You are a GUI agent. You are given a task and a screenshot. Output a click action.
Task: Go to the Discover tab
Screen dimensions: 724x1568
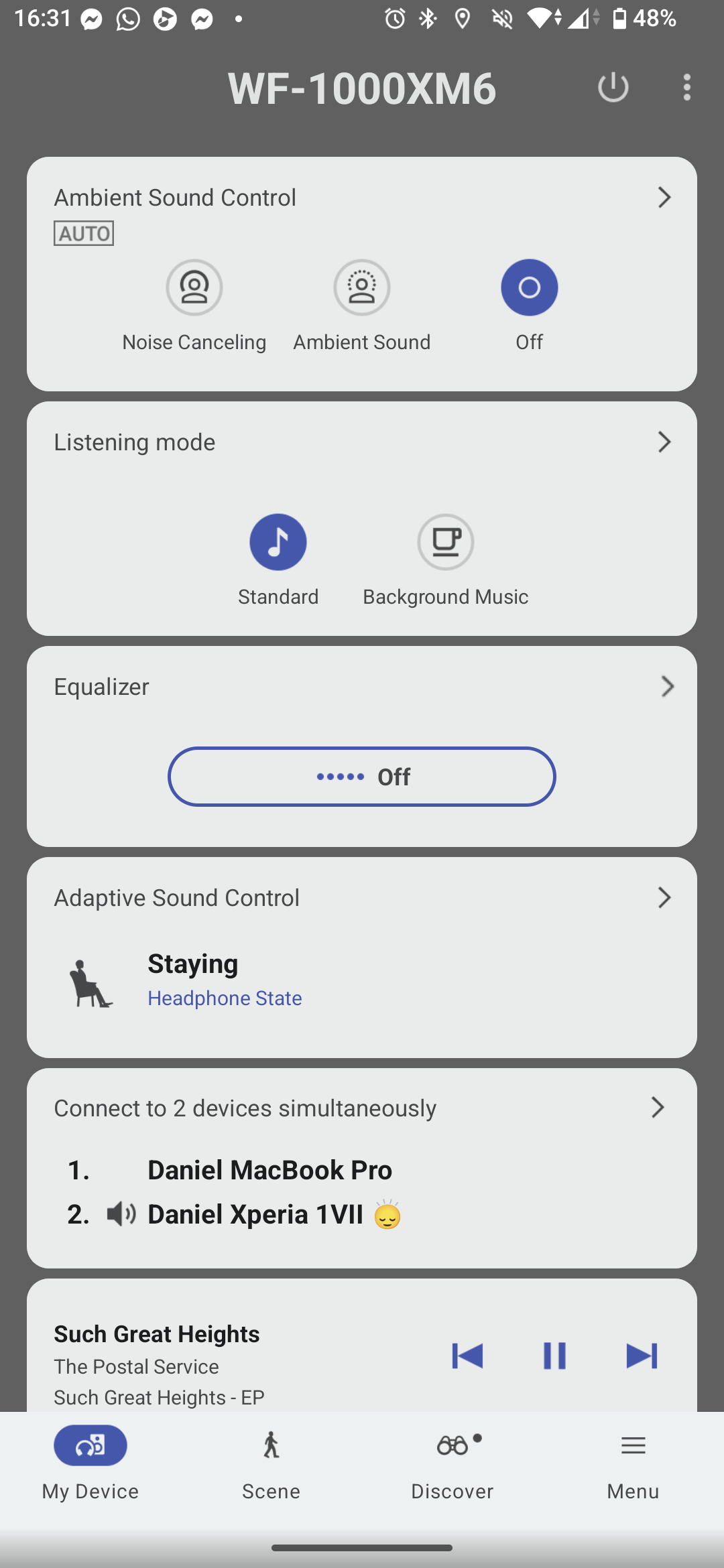pos(452,1461)
